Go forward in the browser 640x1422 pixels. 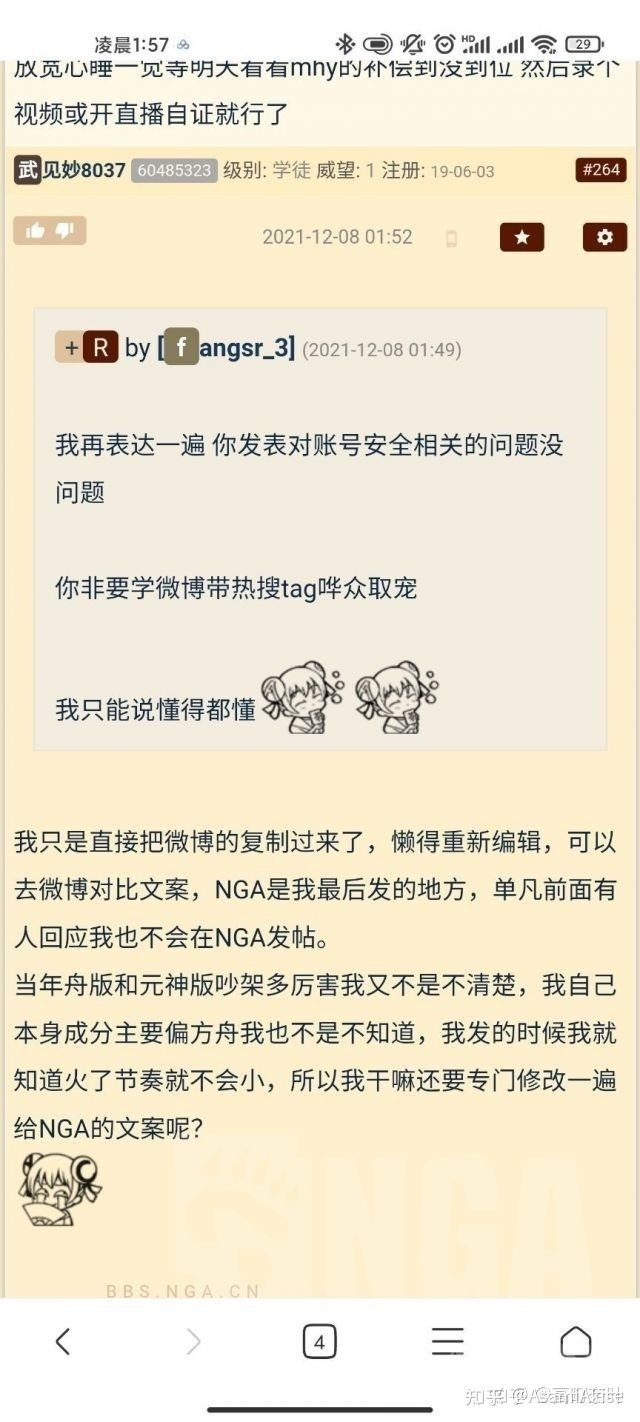(193, 1341)
